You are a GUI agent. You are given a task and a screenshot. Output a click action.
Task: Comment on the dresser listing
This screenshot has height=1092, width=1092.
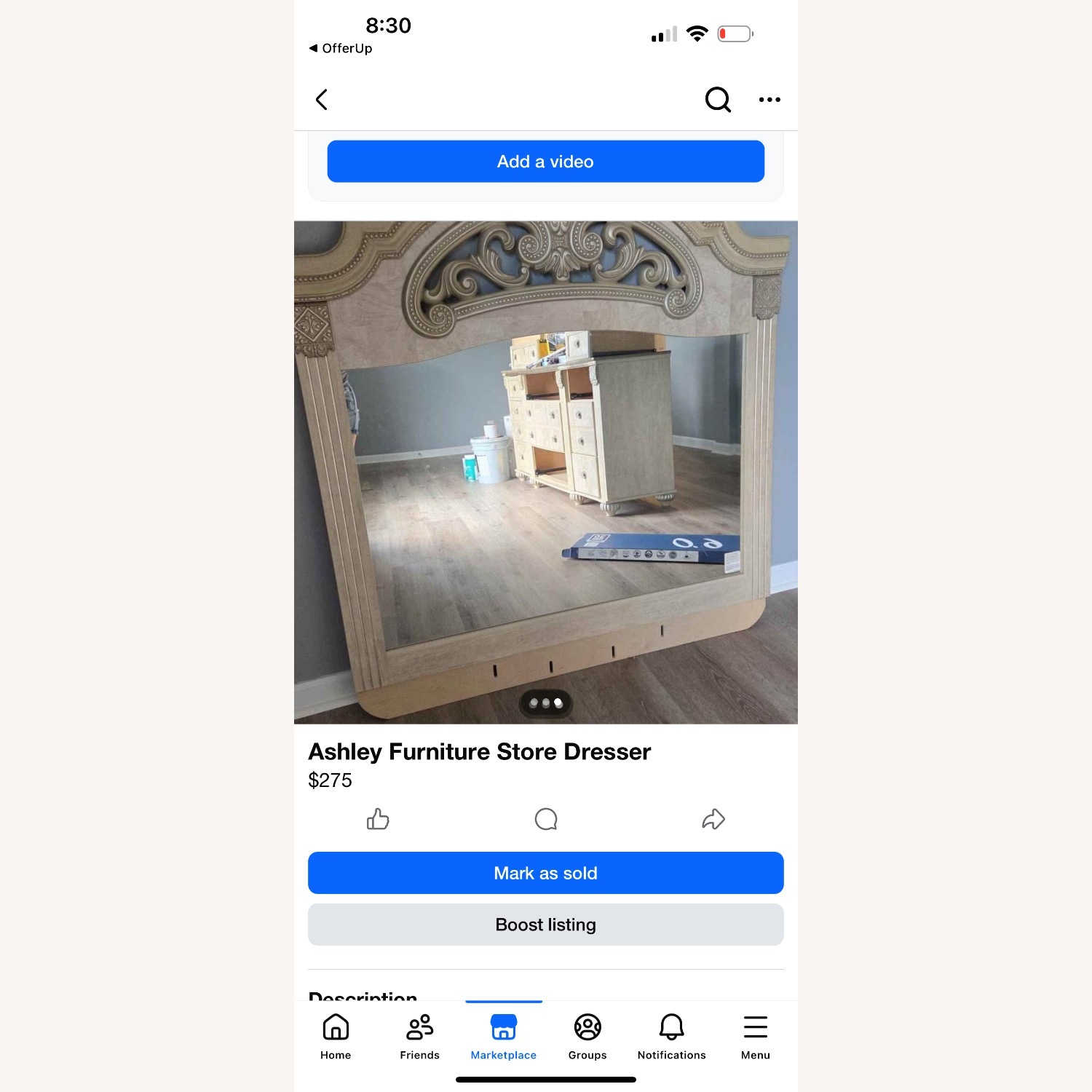pyautogui.click(x=546, y=820)
